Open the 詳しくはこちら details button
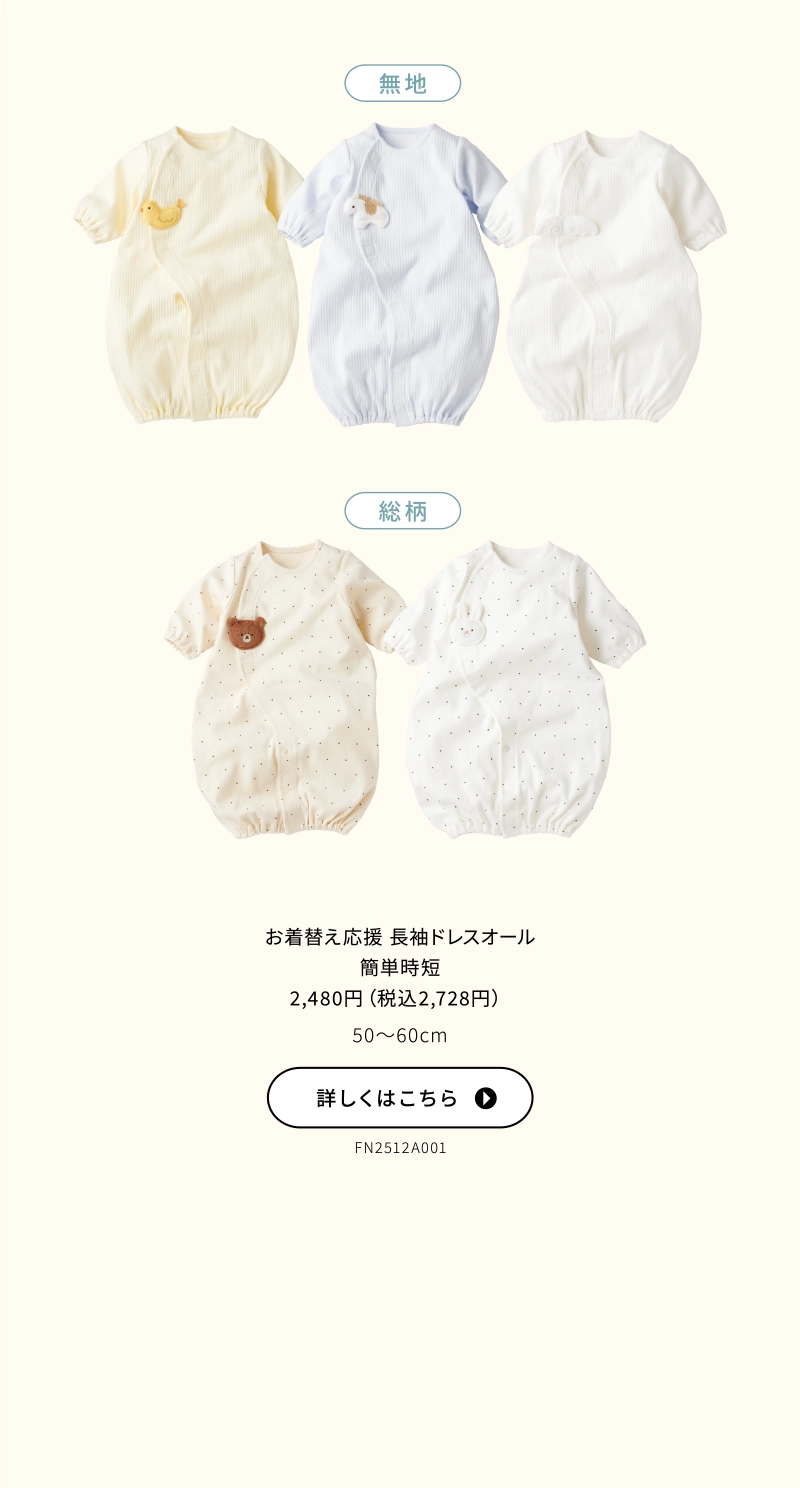This screenshot has width=800, height=1488. click(400, 1098)
